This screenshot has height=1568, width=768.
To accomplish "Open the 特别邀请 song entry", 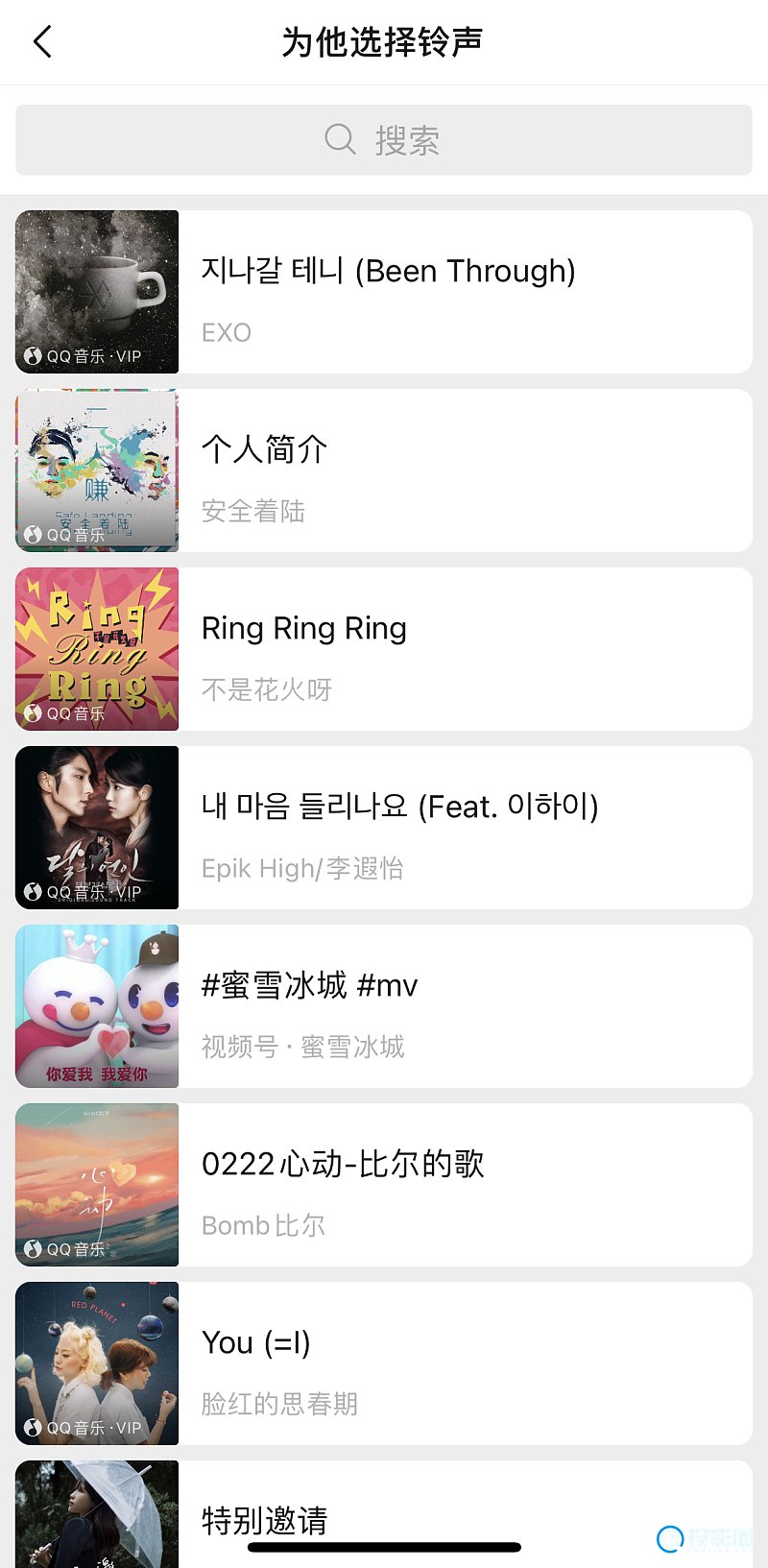I will (384, 1514).
